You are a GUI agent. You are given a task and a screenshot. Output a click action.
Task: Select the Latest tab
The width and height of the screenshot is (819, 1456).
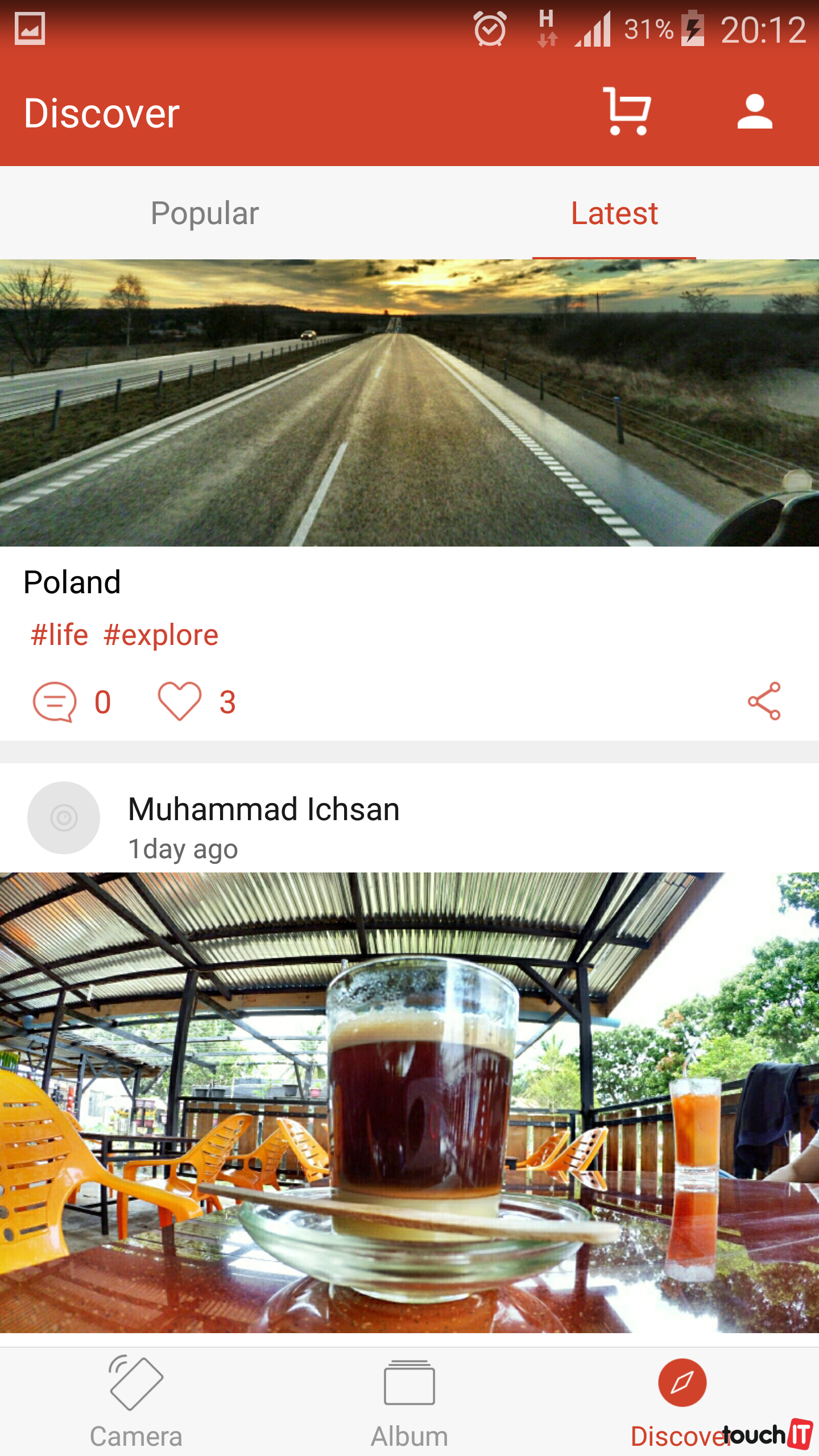pos(614,213)
